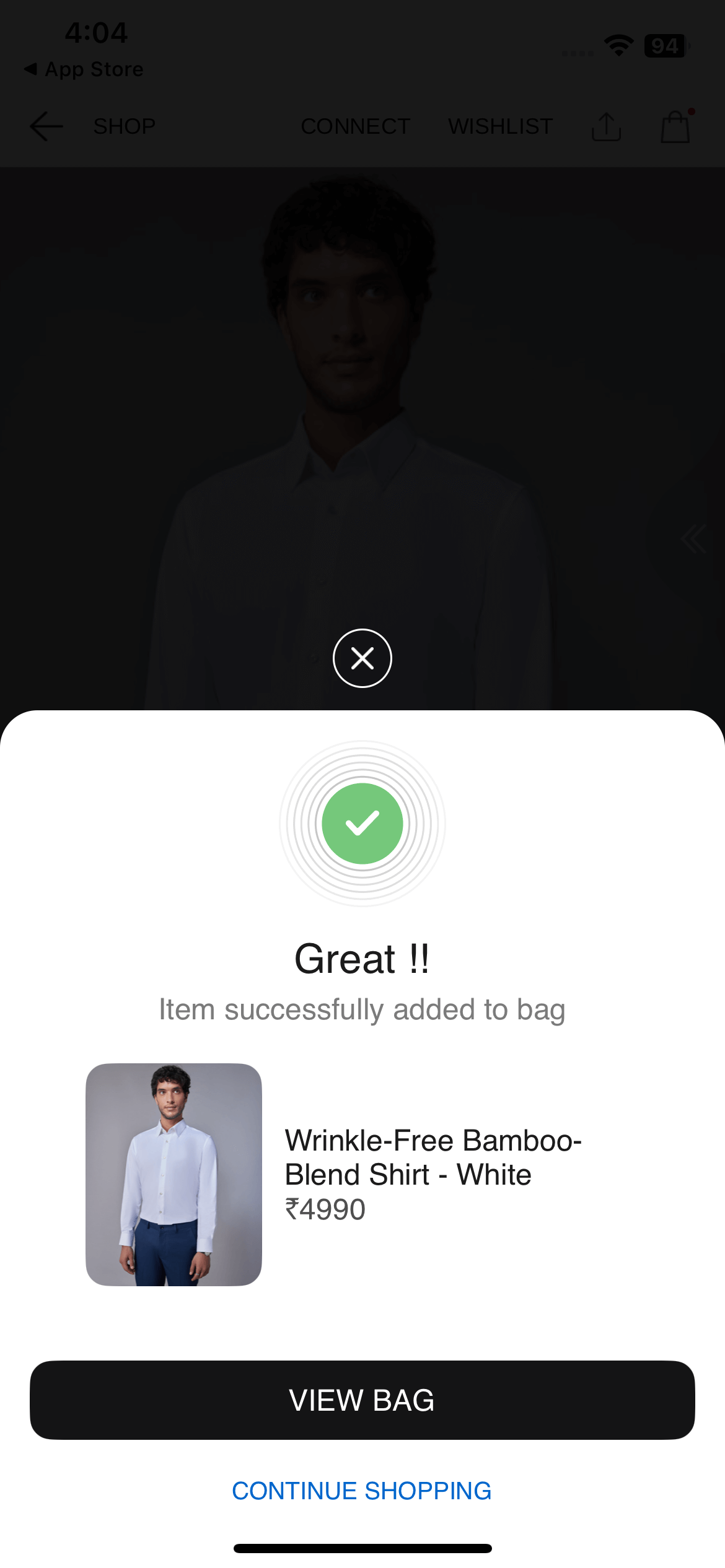Dismiss the added-to-bag sheet with the X
Screen dimensions: 725x1568
[x=362, y=658]
